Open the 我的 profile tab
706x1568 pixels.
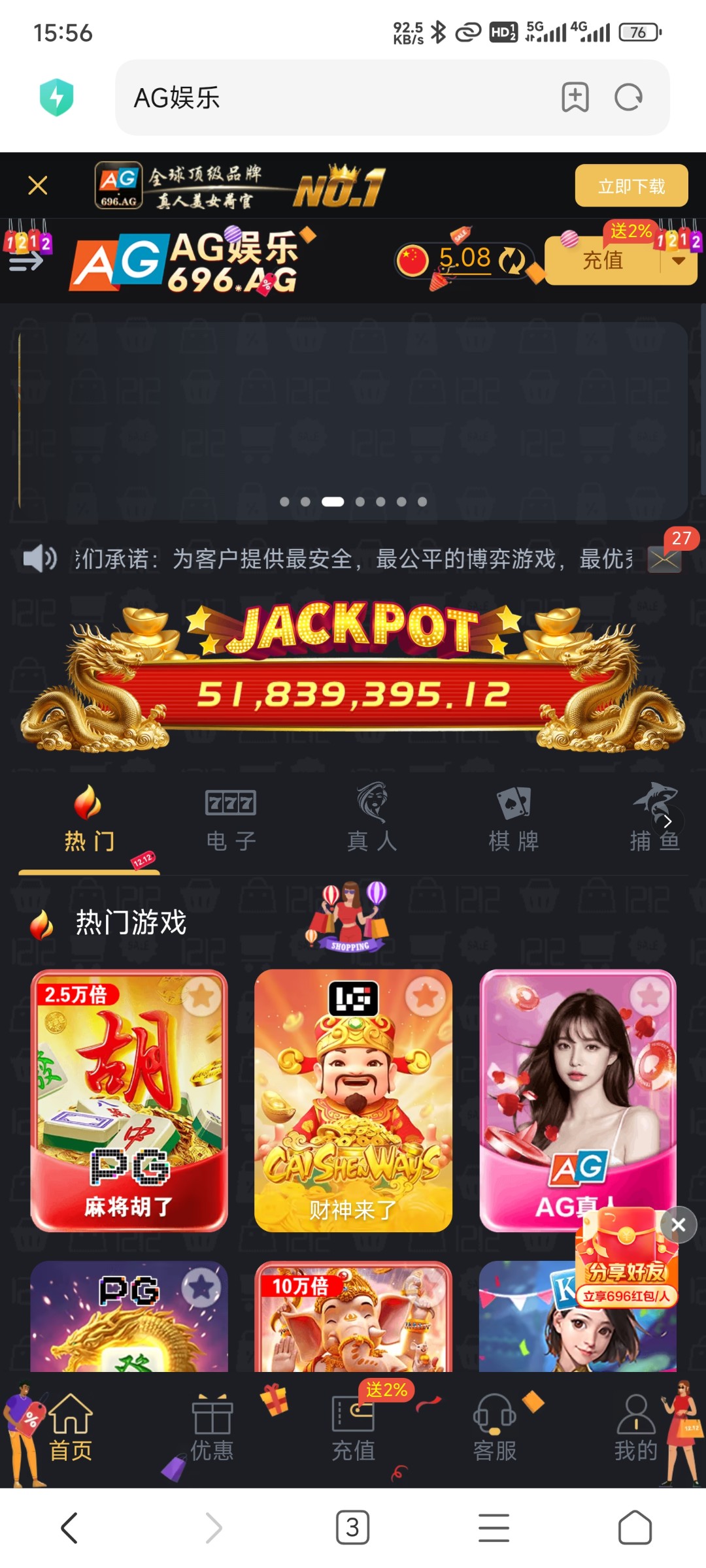point(635,1428)
